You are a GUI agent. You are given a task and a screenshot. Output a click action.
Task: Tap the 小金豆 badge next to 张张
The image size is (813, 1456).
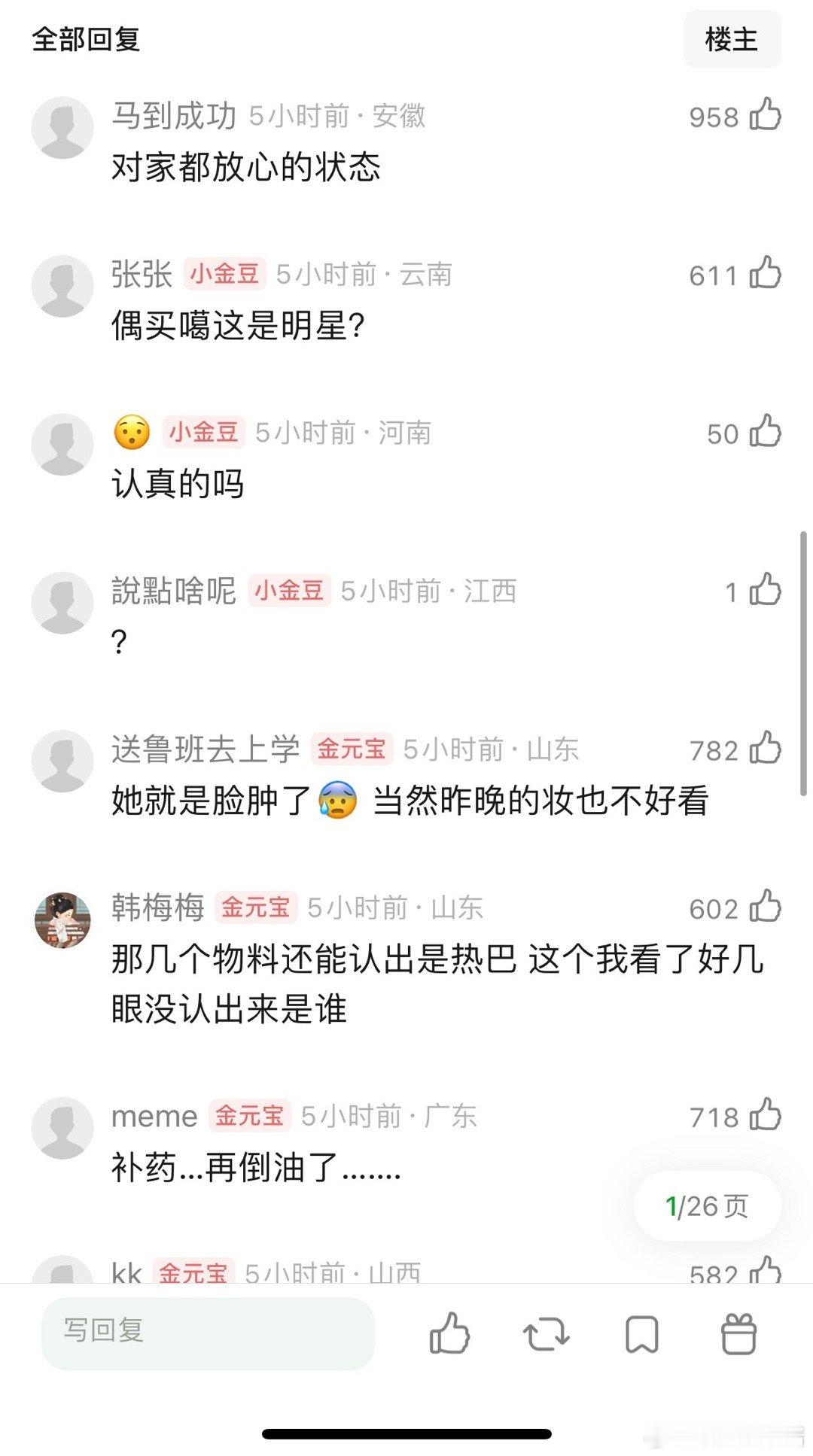[224, 275]
